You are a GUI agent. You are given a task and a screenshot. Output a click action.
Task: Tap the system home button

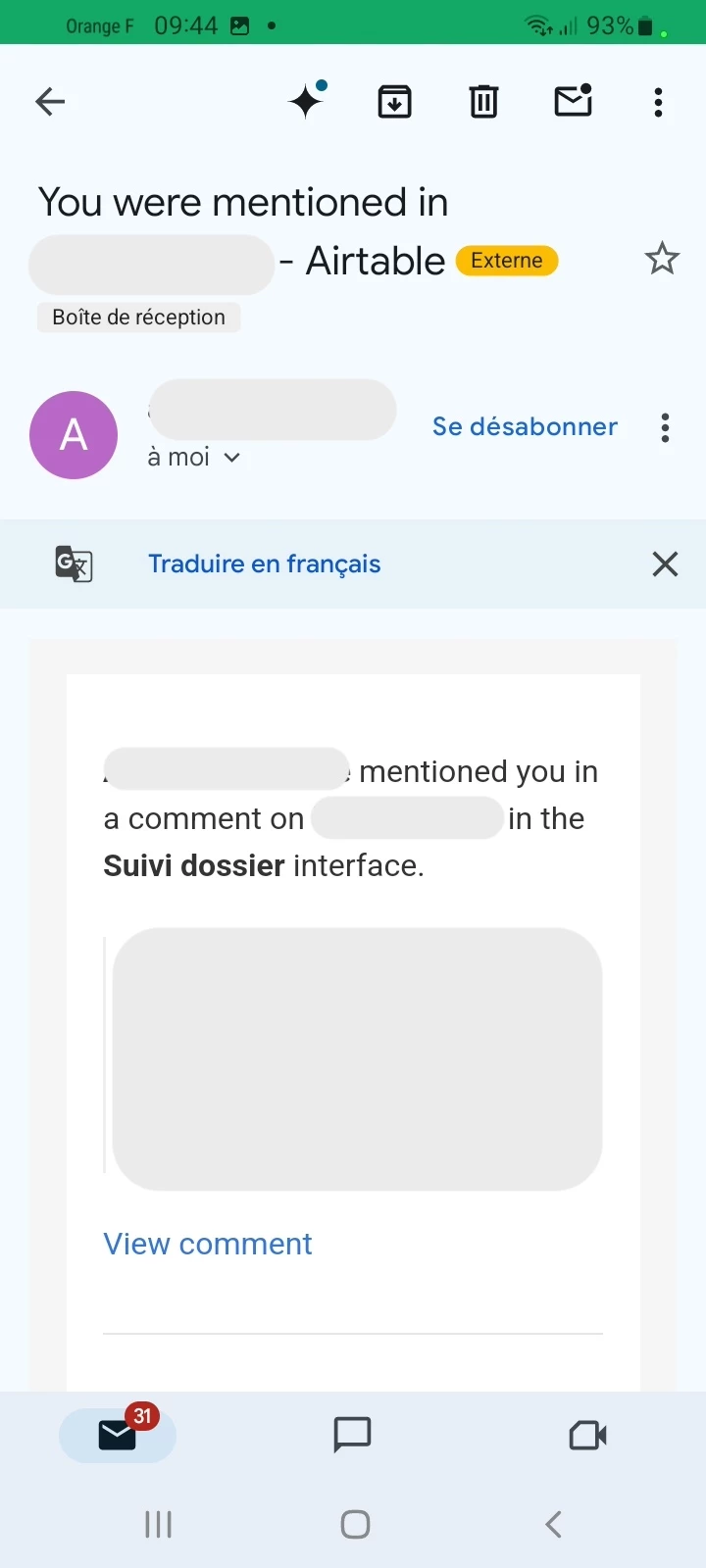click(x=355, y=1524)
